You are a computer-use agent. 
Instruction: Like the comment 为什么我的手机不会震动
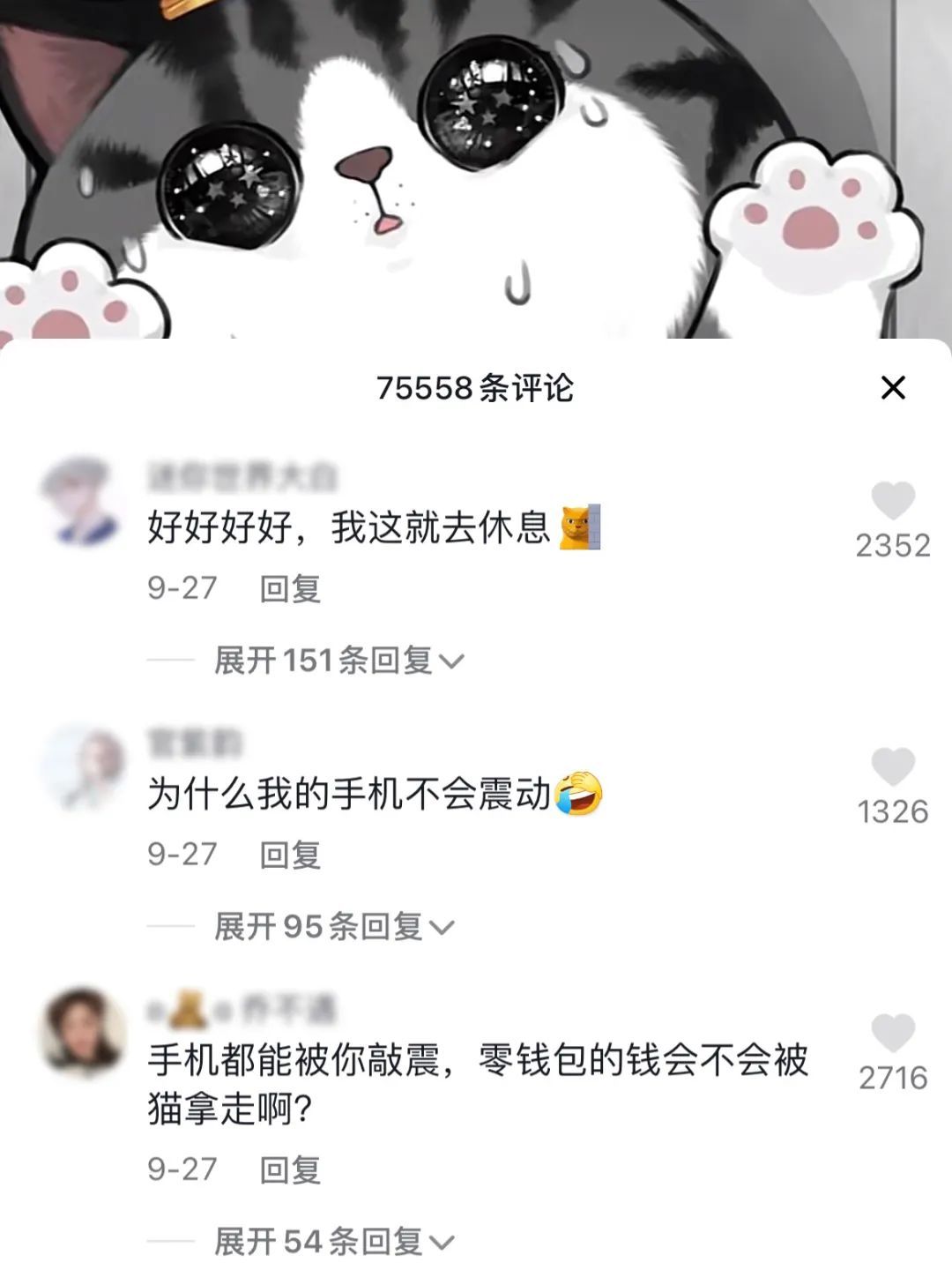tap(893, 768)
